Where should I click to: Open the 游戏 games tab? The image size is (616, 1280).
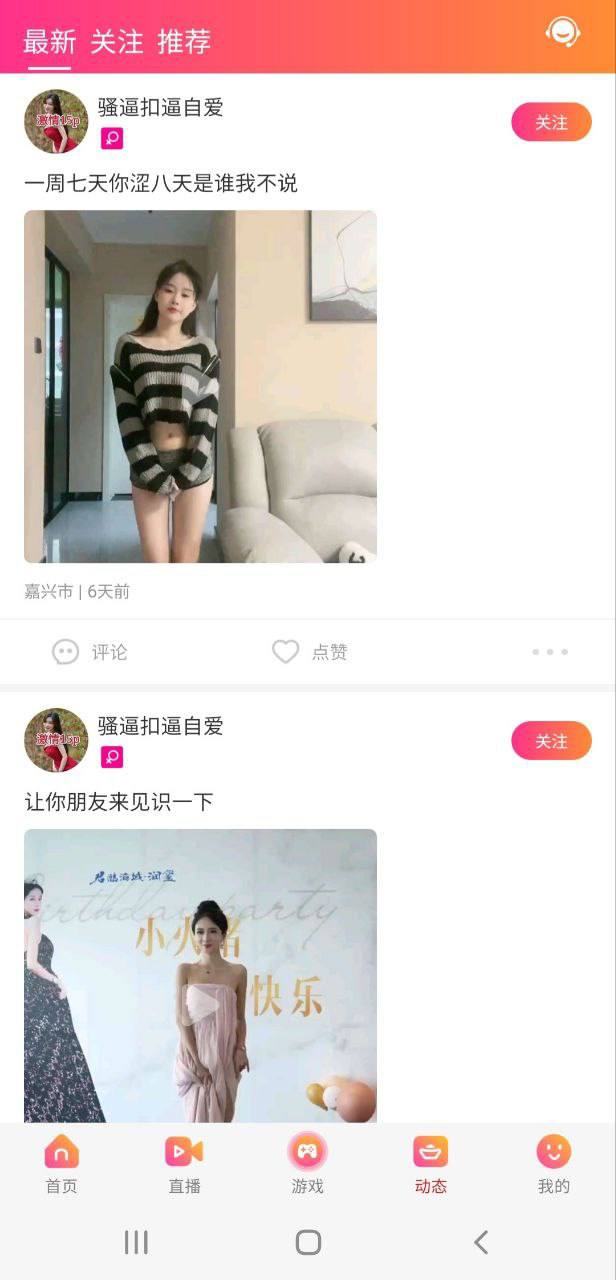pos(307,1165)
